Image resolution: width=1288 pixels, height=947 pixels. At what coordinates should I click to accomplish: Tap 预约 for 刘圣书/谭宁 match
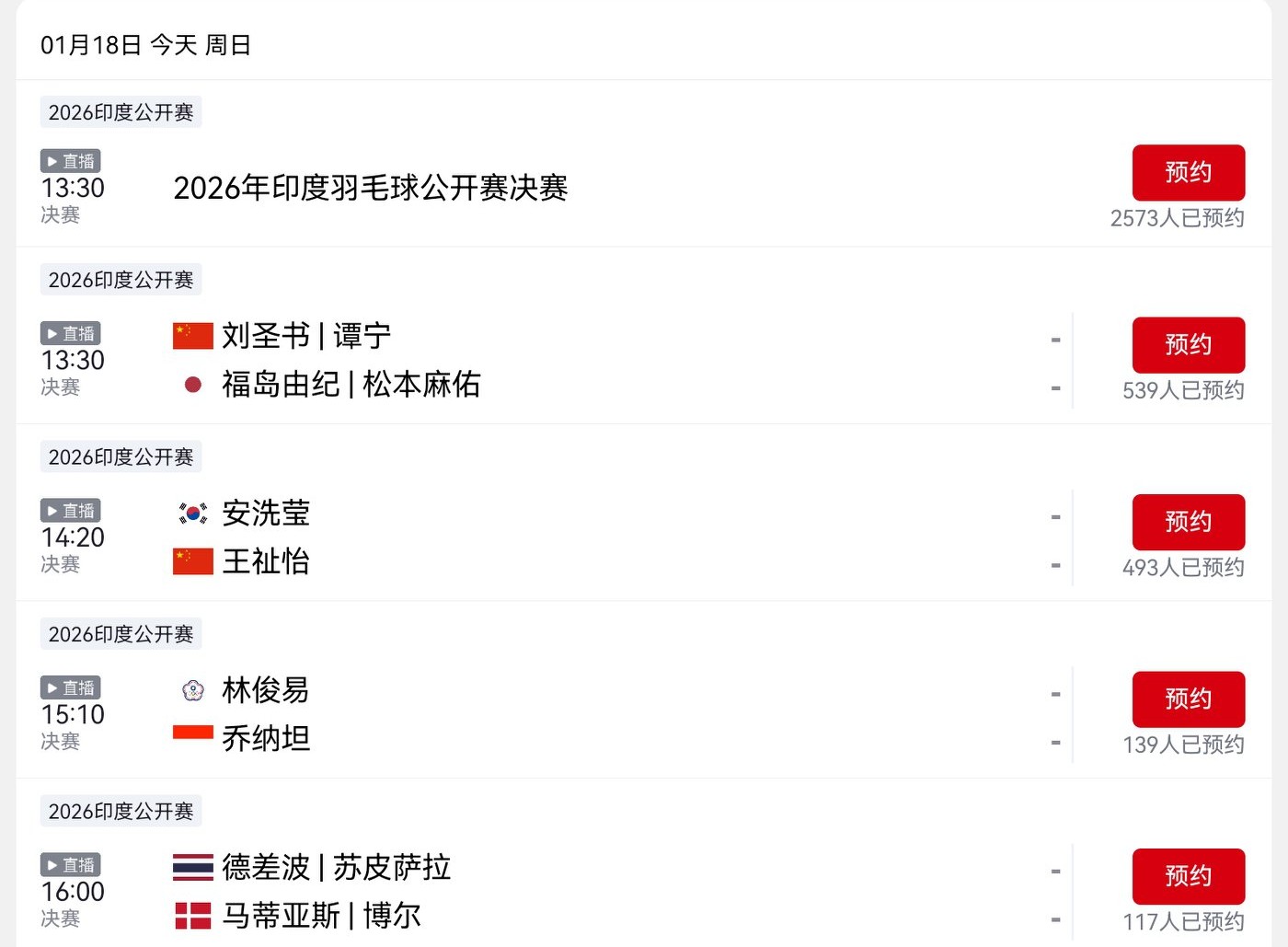pyautogui.click(x=1188, y=345)
